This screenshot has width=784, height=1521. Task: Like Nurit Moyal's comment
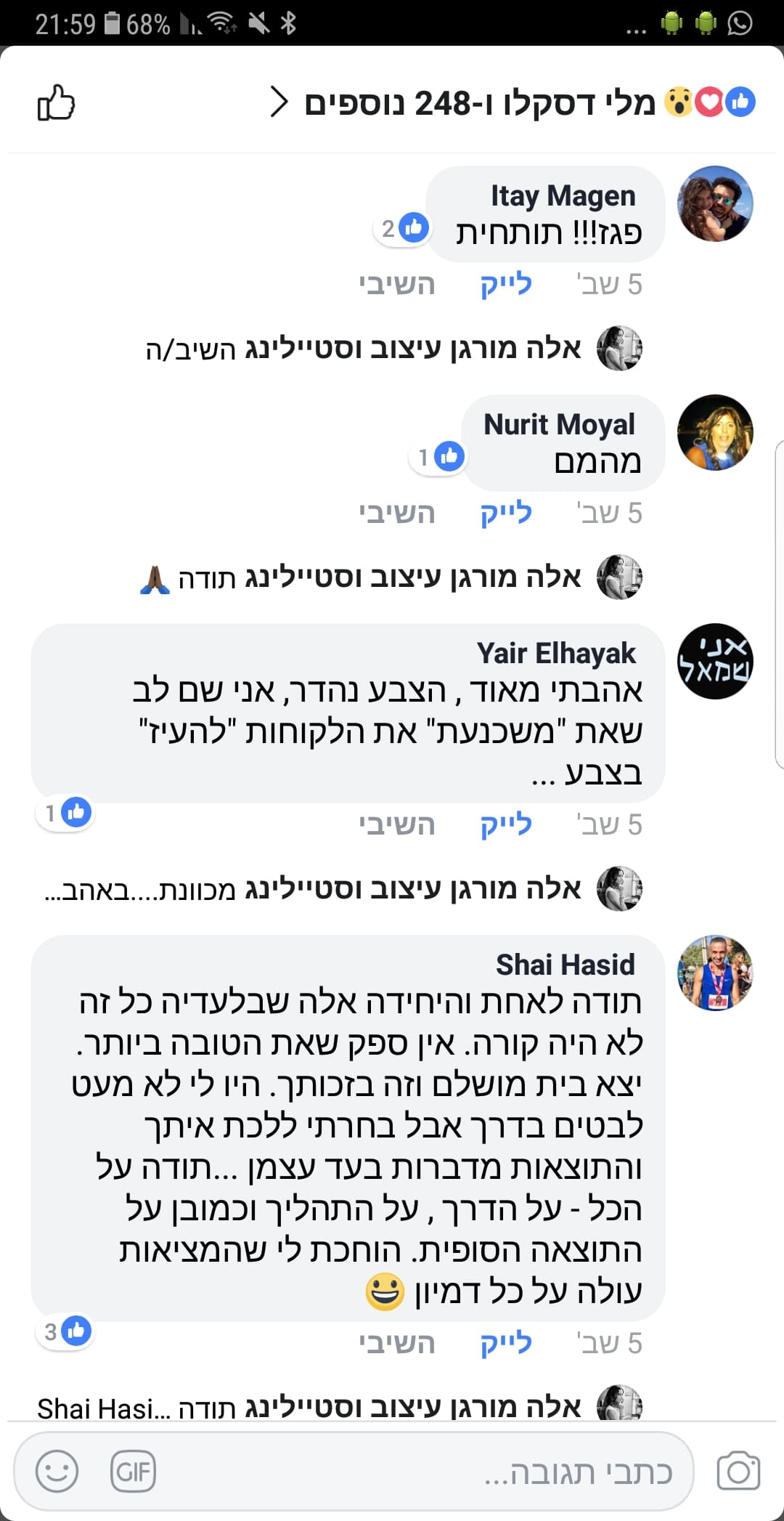click(506, 513)
